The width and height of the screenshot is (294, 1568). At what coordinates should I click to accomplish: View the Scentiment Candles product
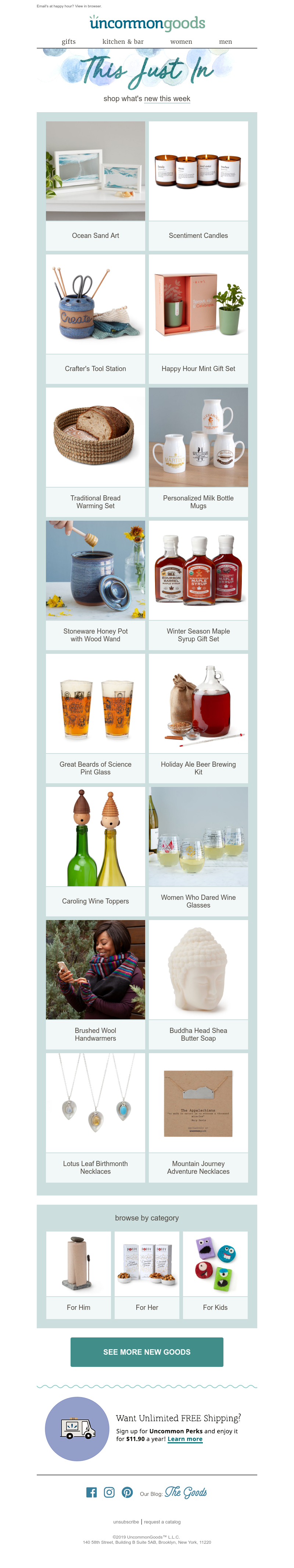pyautogui.click(x=198, y=236)
